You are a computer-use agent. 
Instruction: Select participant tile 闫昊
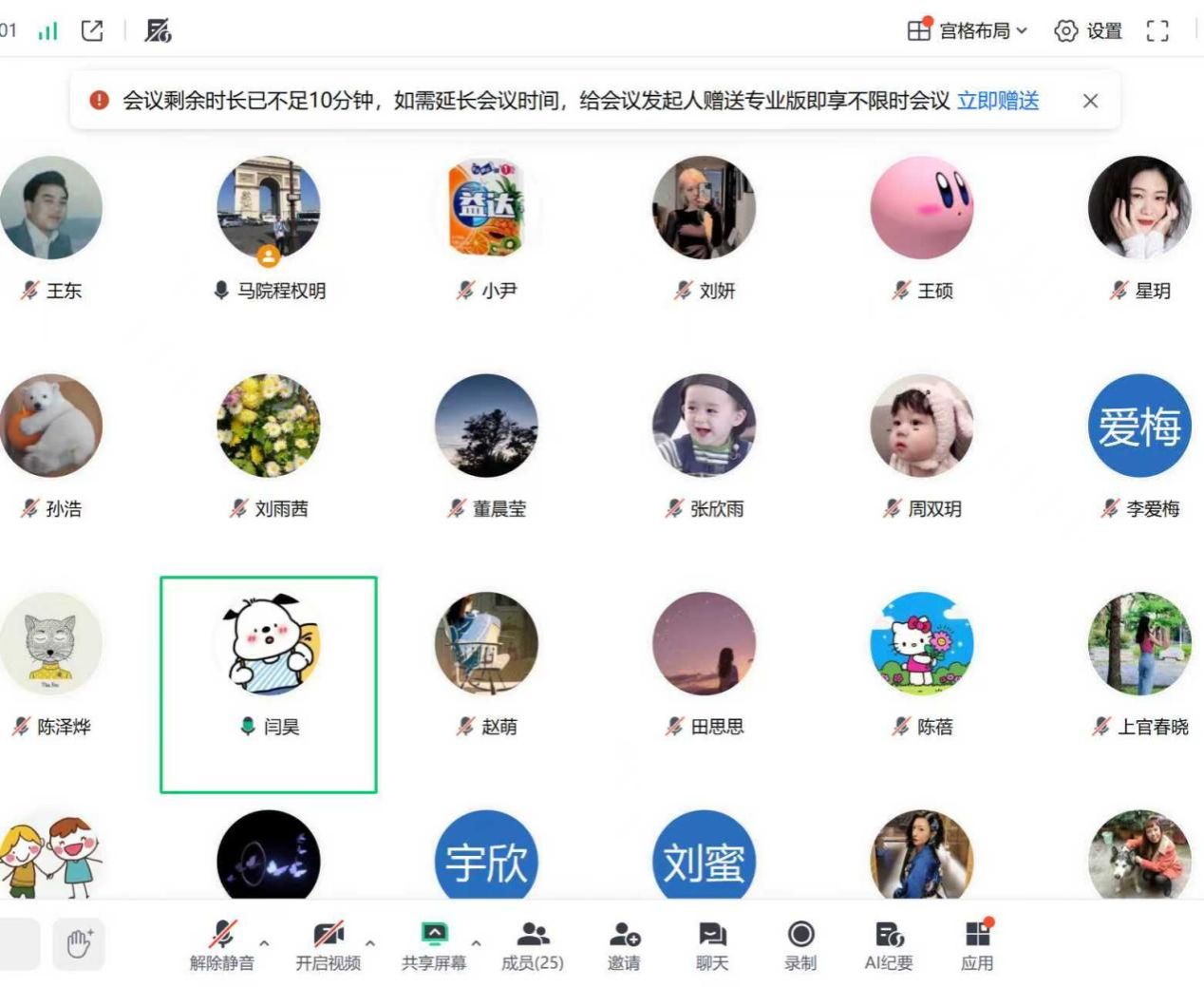click(269, 684)
